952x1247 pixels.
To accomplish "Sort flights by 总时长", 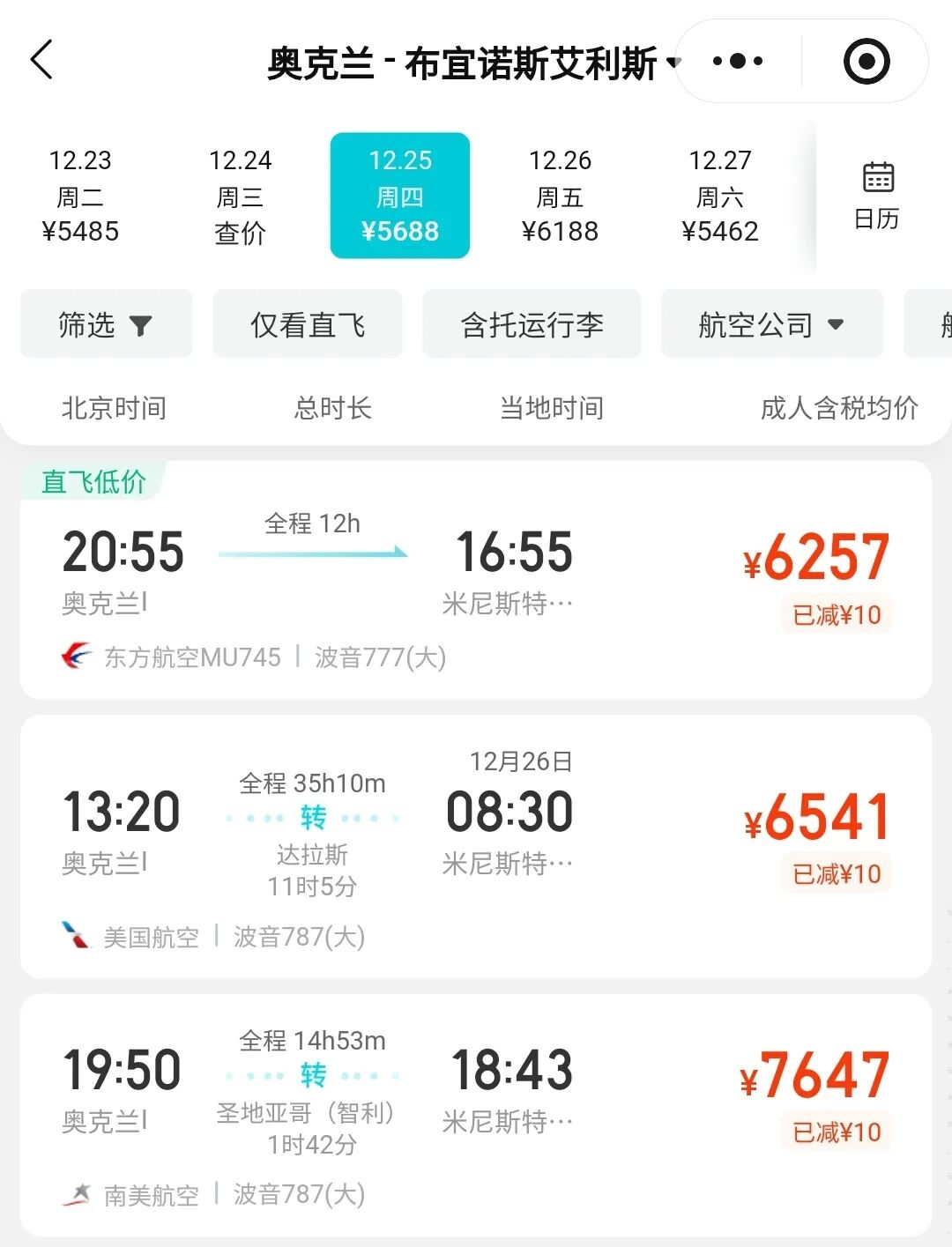I will pos(333,408).
